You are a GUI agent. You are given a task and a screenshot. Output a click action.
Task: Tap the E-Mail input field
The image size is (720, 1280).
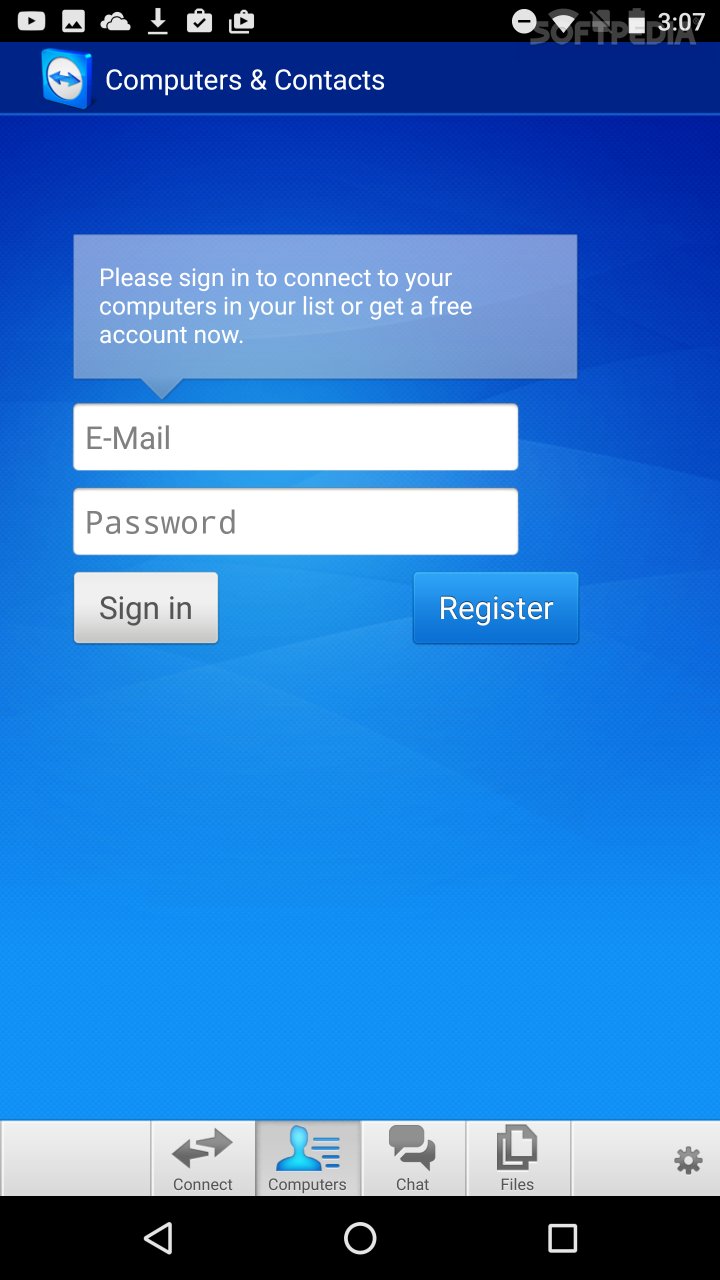[295, 437]
